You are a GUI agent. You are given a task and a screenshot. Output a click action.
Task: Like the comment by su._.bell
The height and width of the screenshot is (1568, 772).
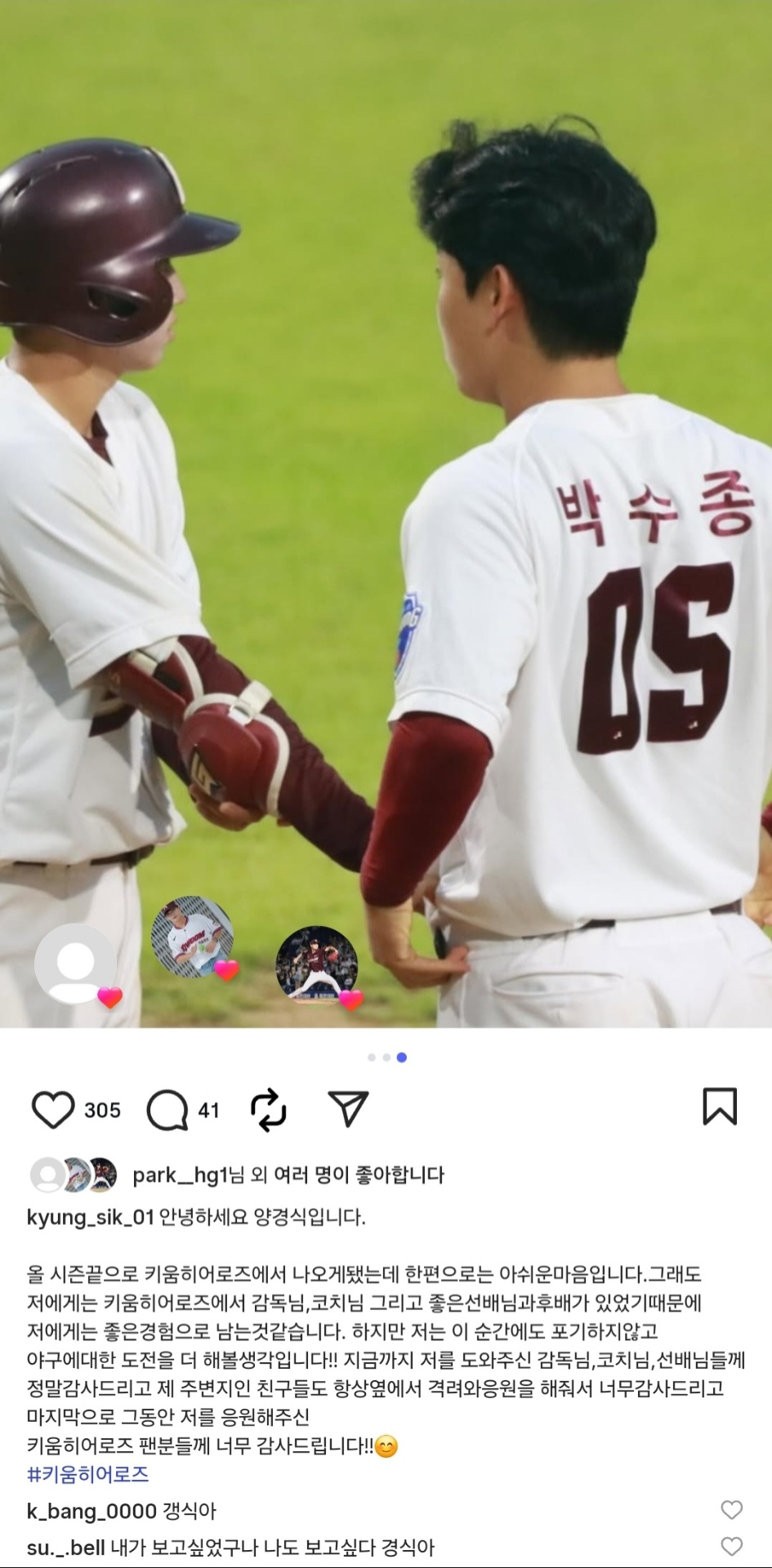click(731, 1546)
